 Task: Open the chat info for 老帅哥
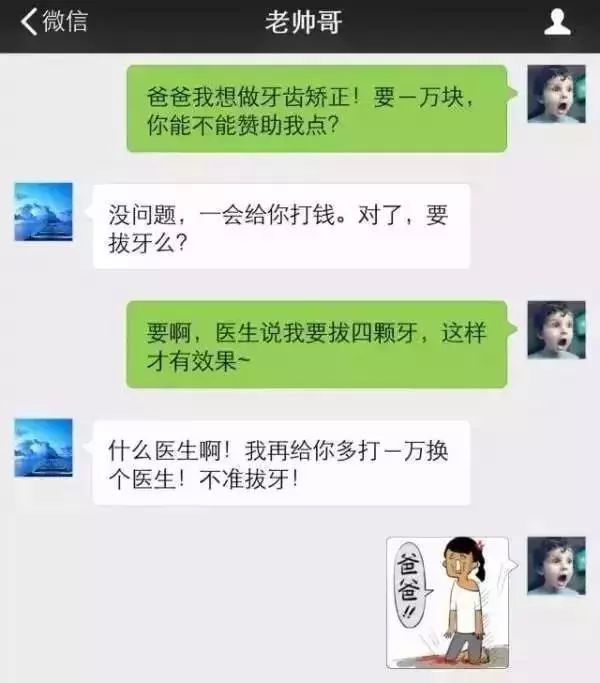tap(556, 22)
